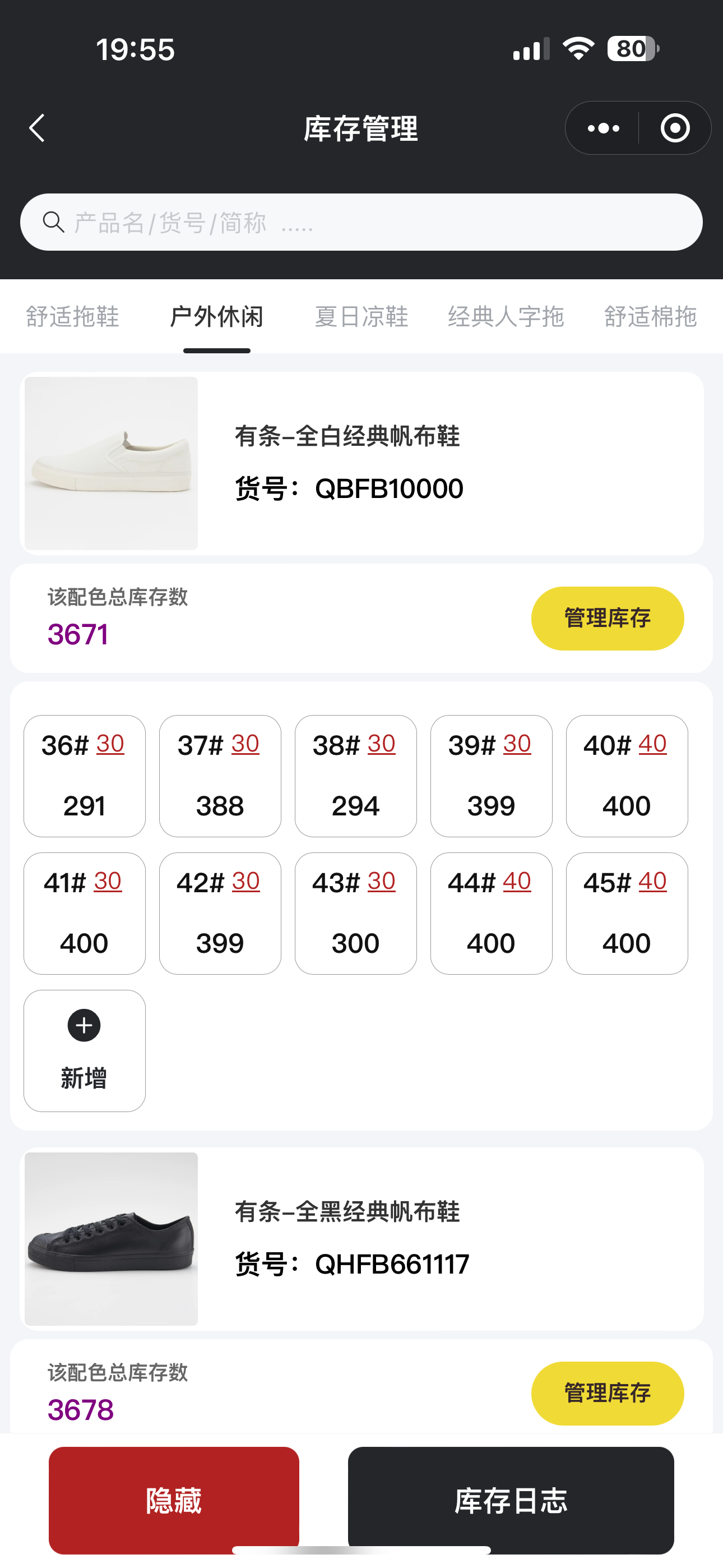
Task: Select the 36# size tile
Action: (x=85, y=776)
